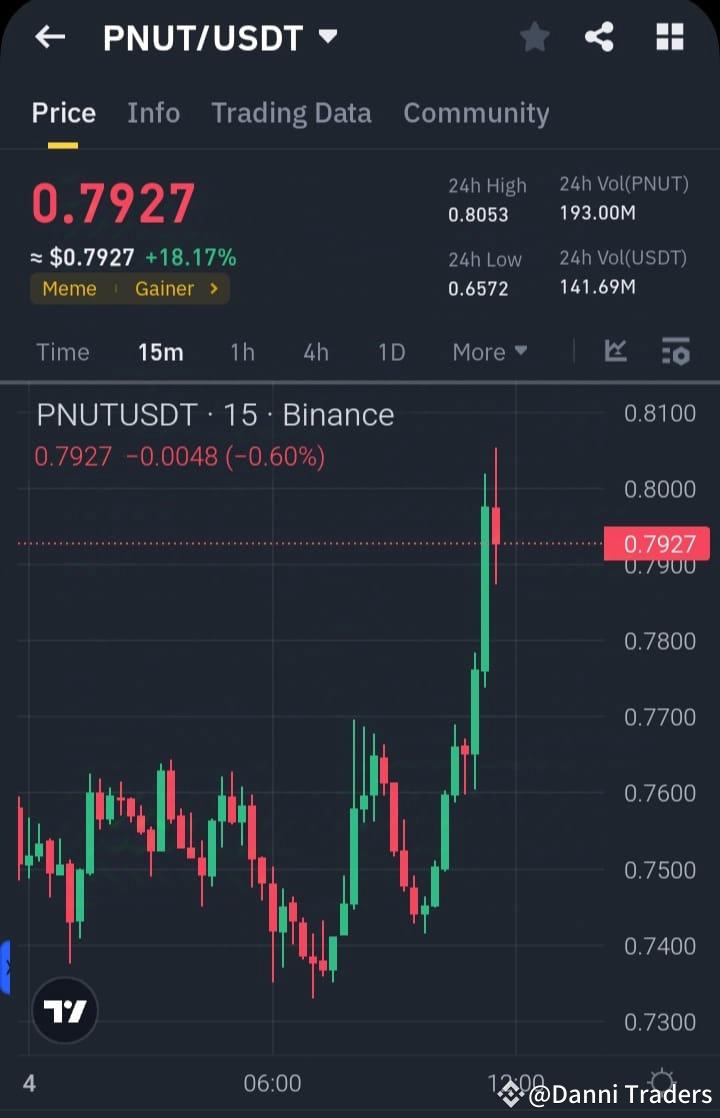Switch to the Trading Data tab
The height and width of the screenshot is (1118, 720).
pyautogui.click(x=291, y=113)
